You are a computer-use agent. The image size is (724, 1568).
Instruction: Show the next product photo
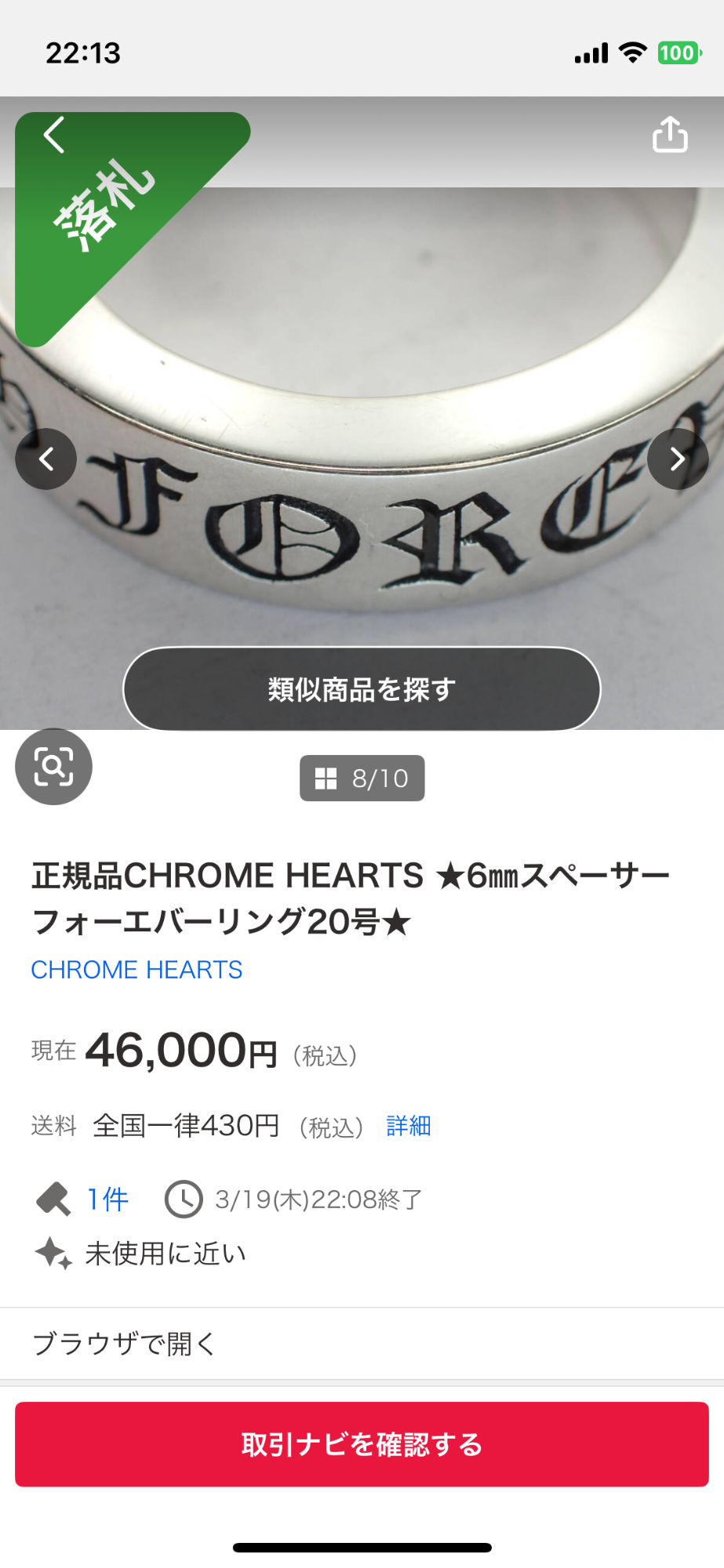tap(678, 459)
